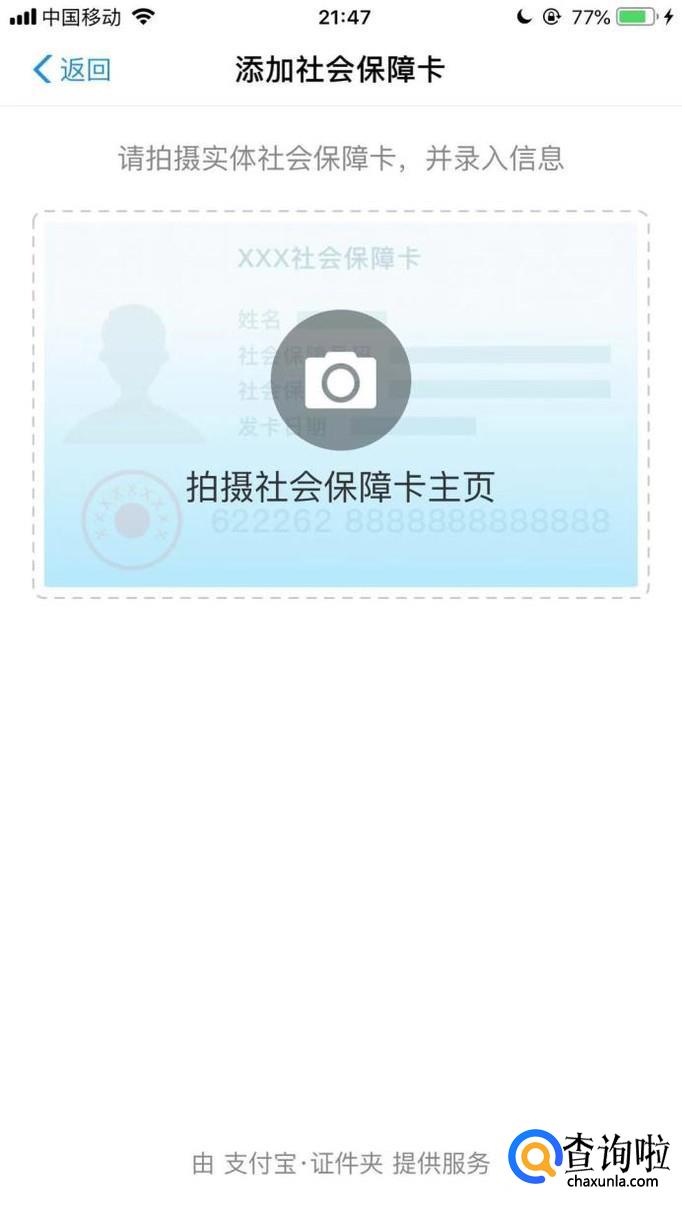
Task: Tap the camera icon to photograph card
Action: pyautogui.click(x=341, y=380)
